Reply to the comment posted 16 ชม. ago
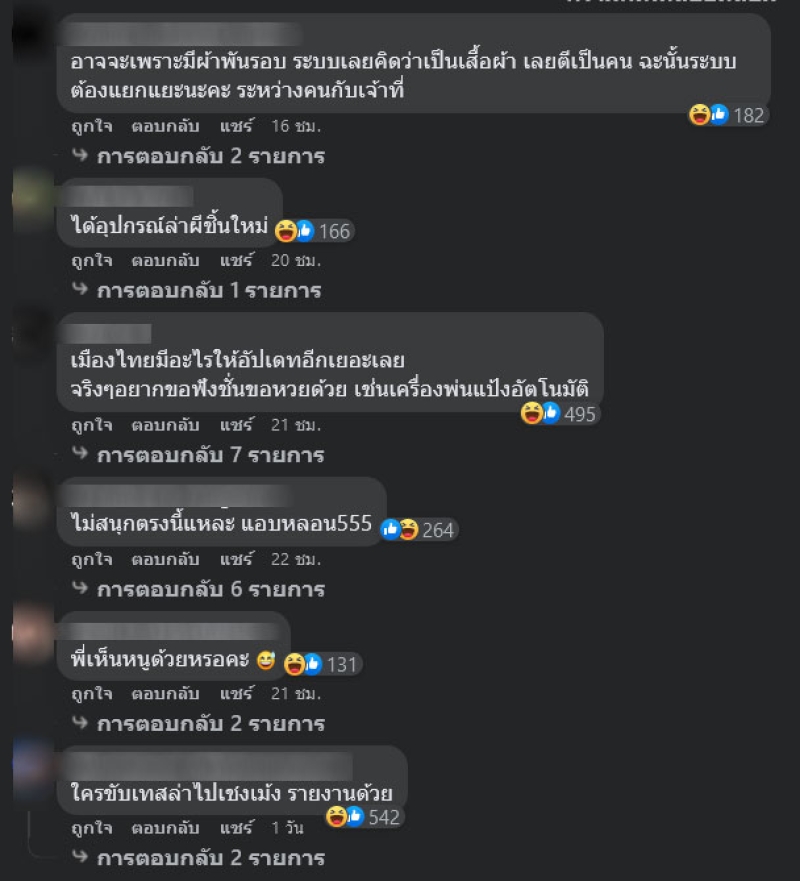Viewport: 800px width, 881px height. point(165,126)
